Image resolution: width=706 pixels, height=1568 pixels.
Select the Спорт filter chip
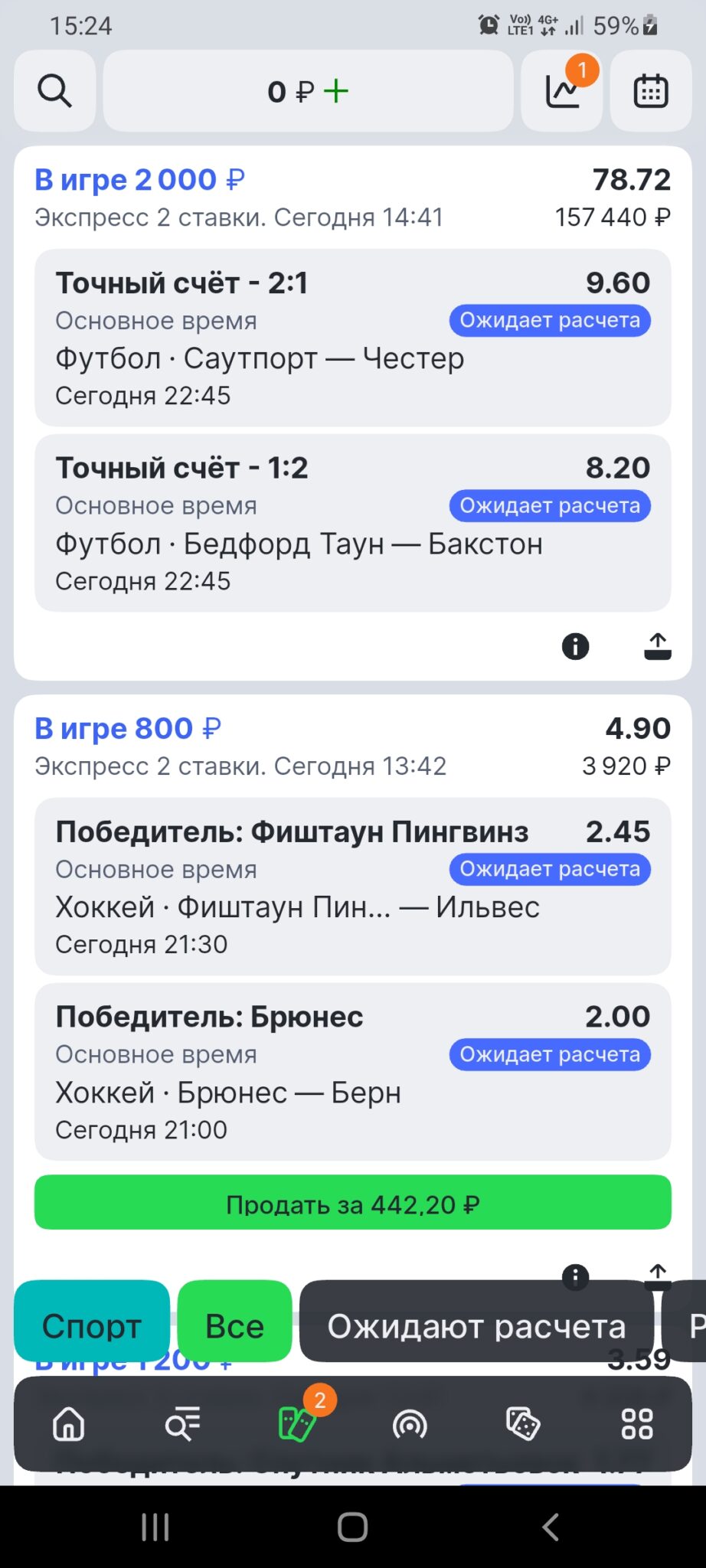tap(92, 1325)
